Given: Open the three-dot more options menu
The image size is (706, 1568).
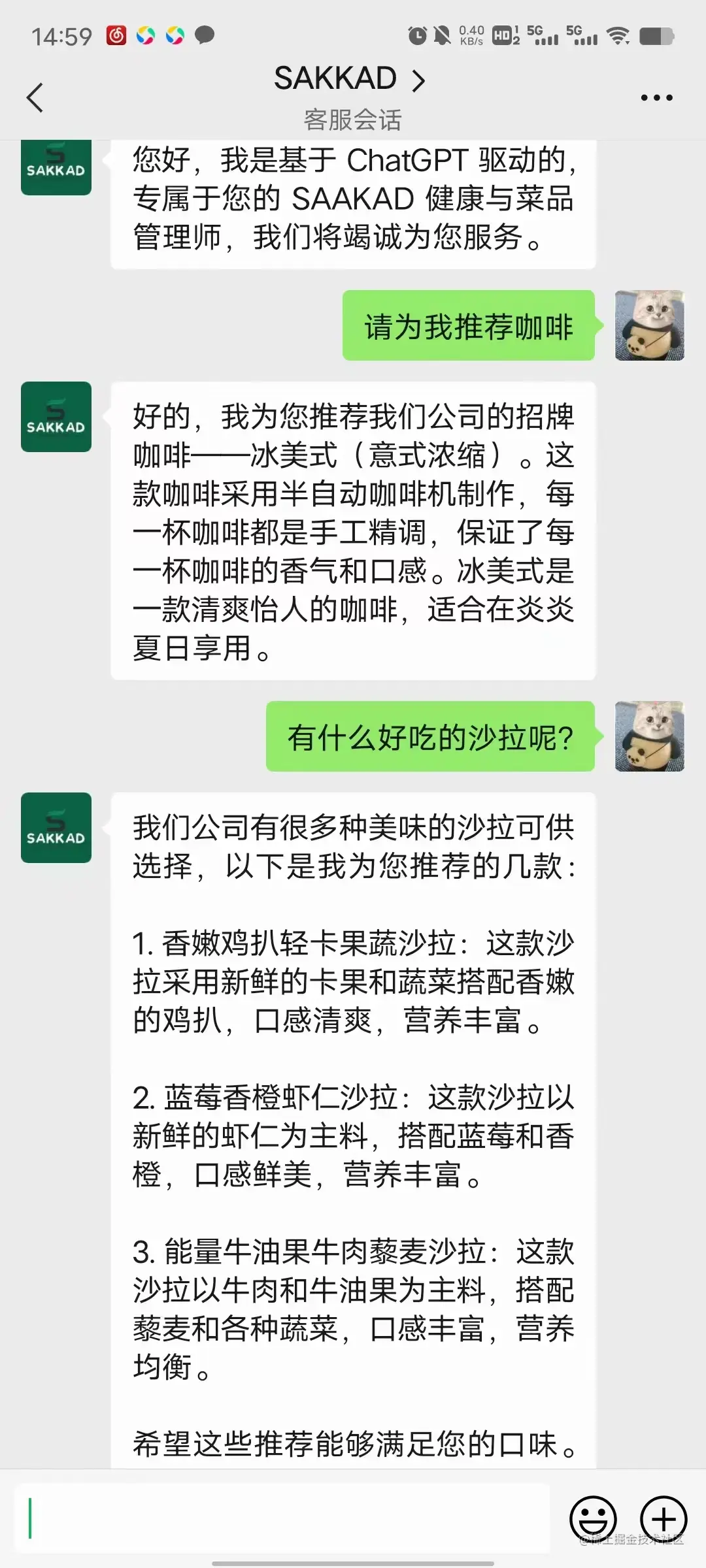Looking at the screenshot, I should pos(656,98).
